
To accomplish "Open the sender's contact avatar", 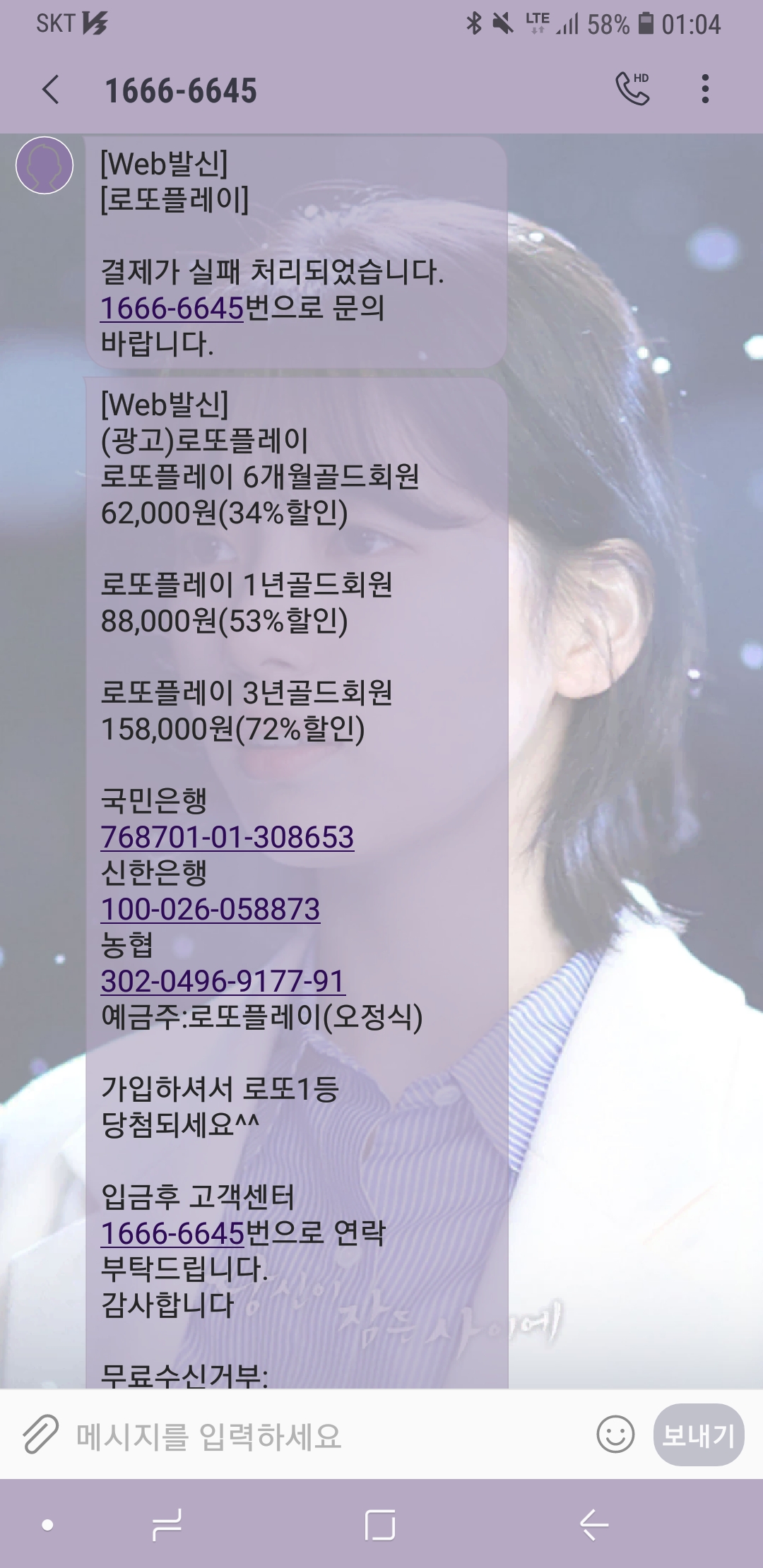I will click(x=45, y=165).
